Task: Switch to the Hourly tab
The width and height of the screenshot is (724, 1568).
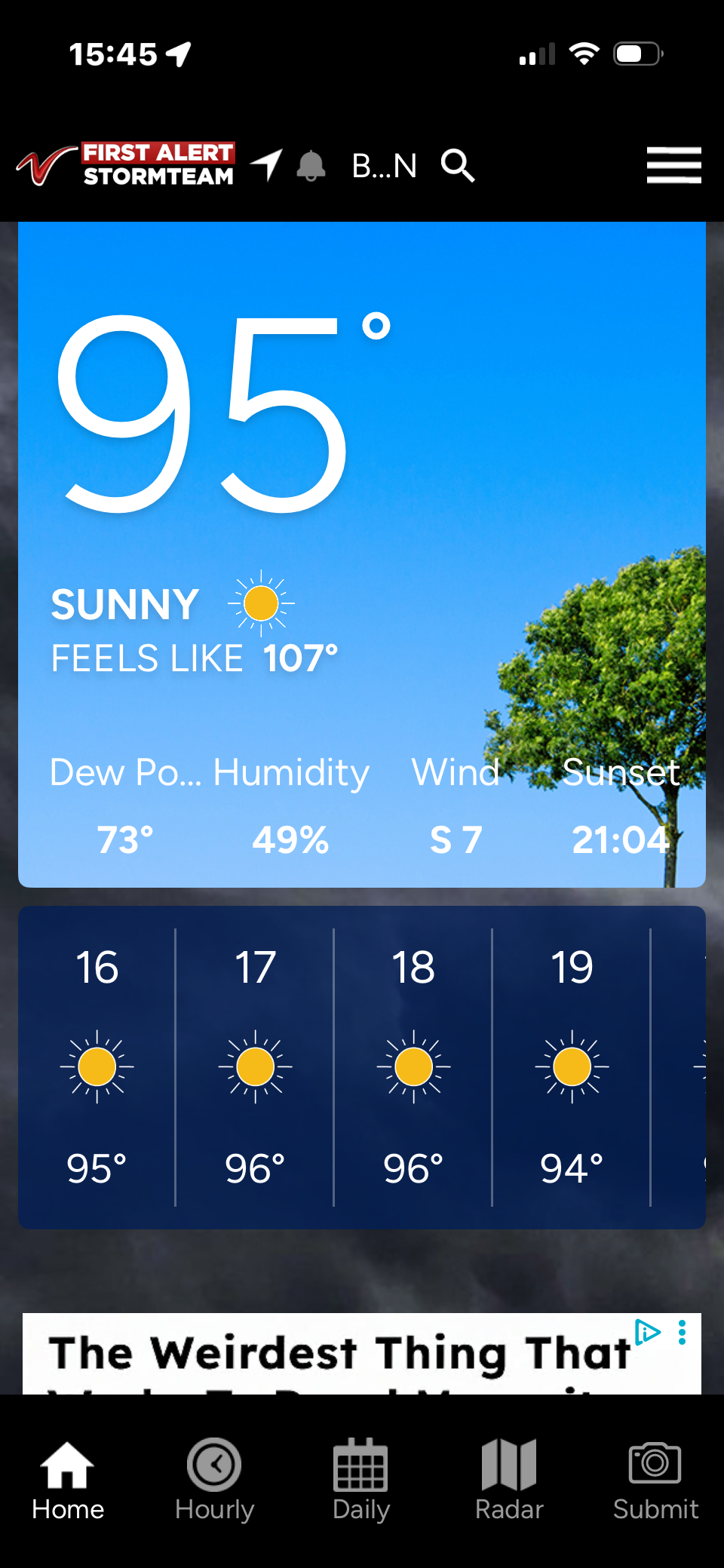Action: click(214, 1480)
